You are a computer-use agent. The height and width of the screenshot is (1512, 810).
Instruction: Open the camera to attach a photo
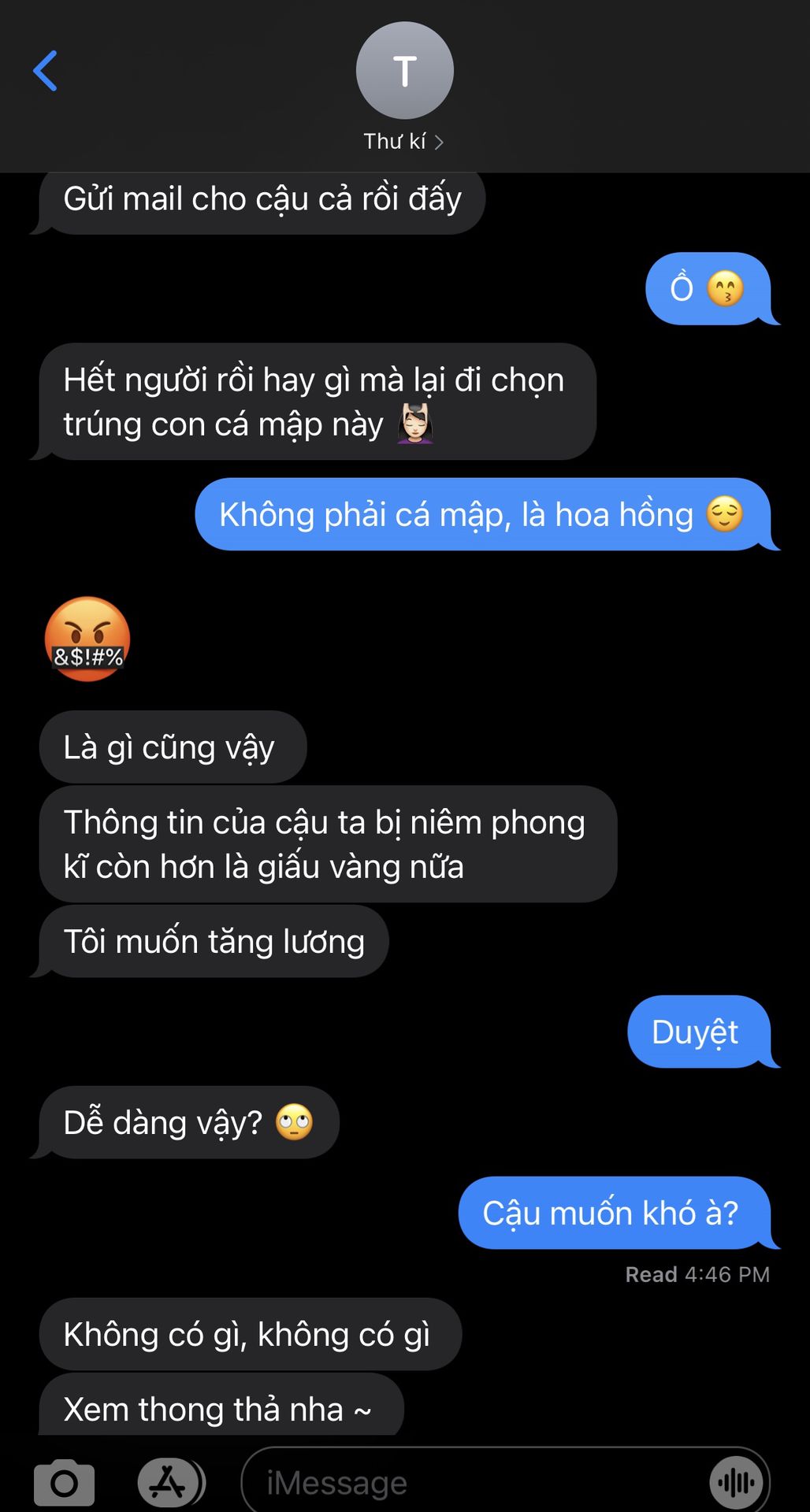coord(64,1483)
